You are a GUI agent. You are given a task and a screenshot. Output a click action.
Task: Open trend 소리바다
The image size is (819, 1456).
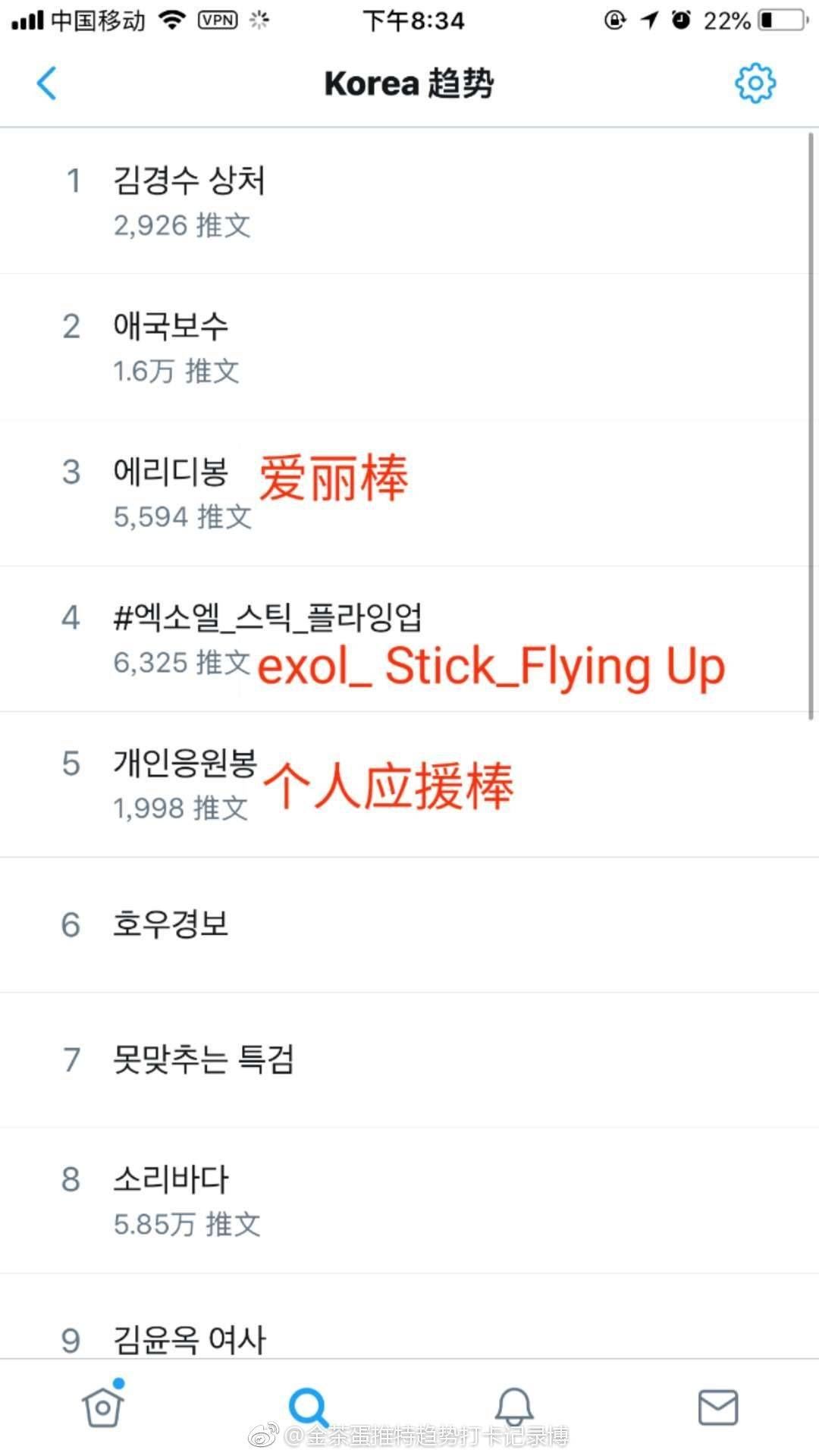pyautogui.click(x=171, y=1180)
